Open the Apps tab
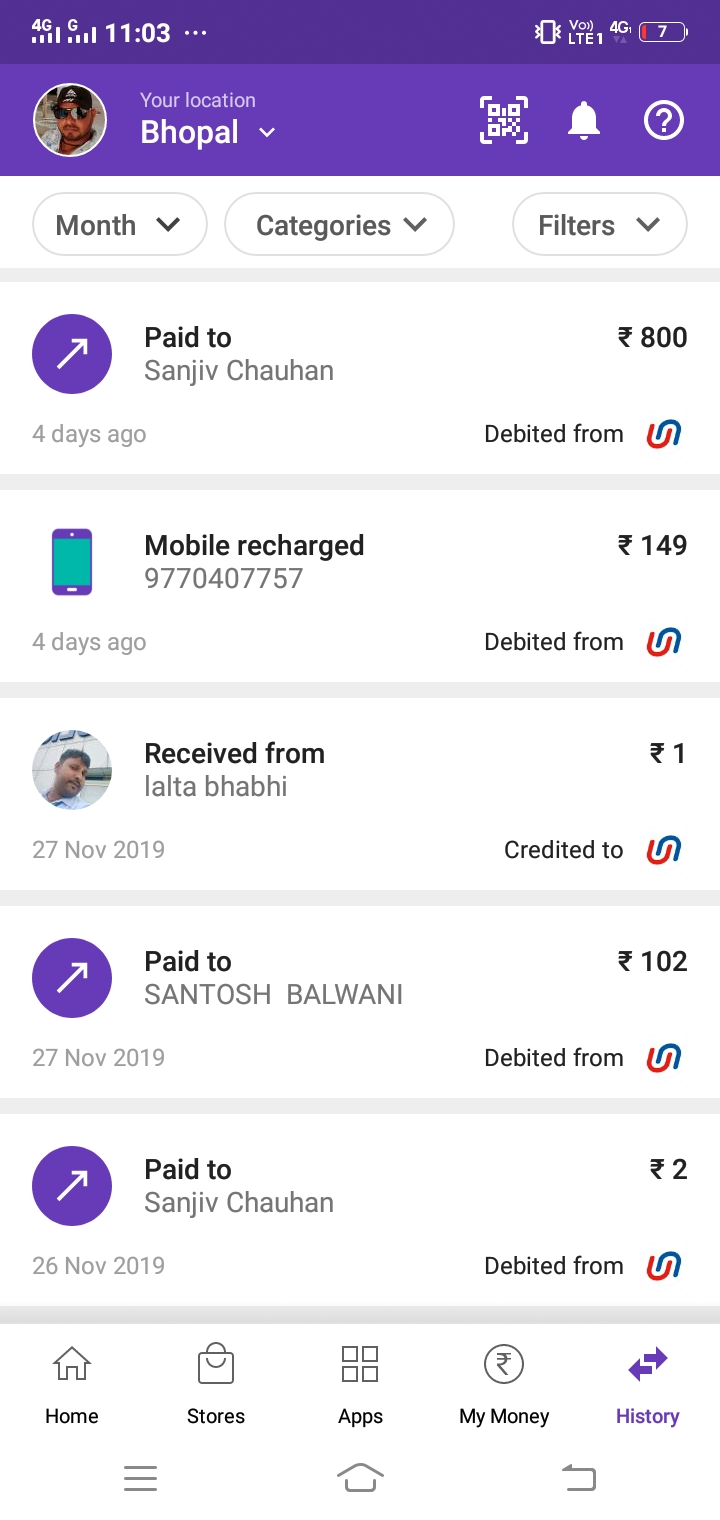Screen dimensions: 720x1520 [x=360, y=1384]
